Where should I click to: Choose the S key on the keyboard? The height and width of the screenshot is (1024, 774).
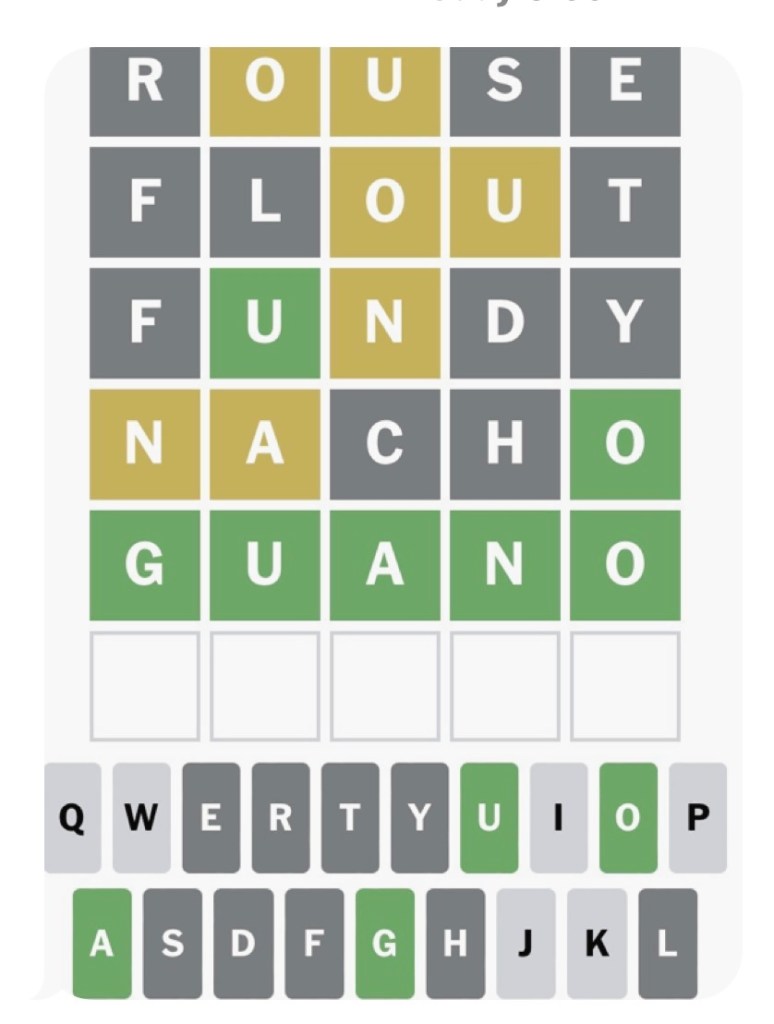coord(172,943)
